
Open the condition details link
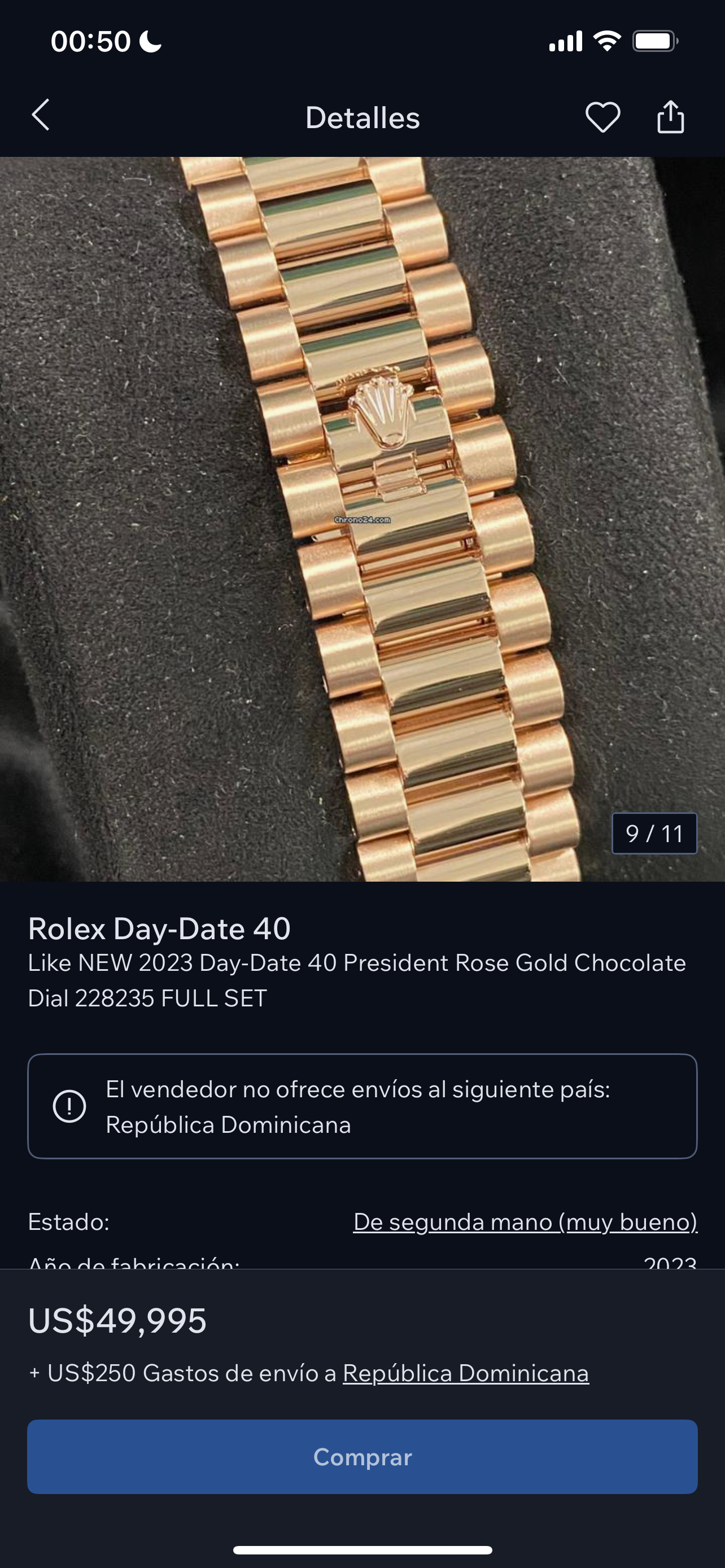pyautogui.click(x=525, y=1221)
